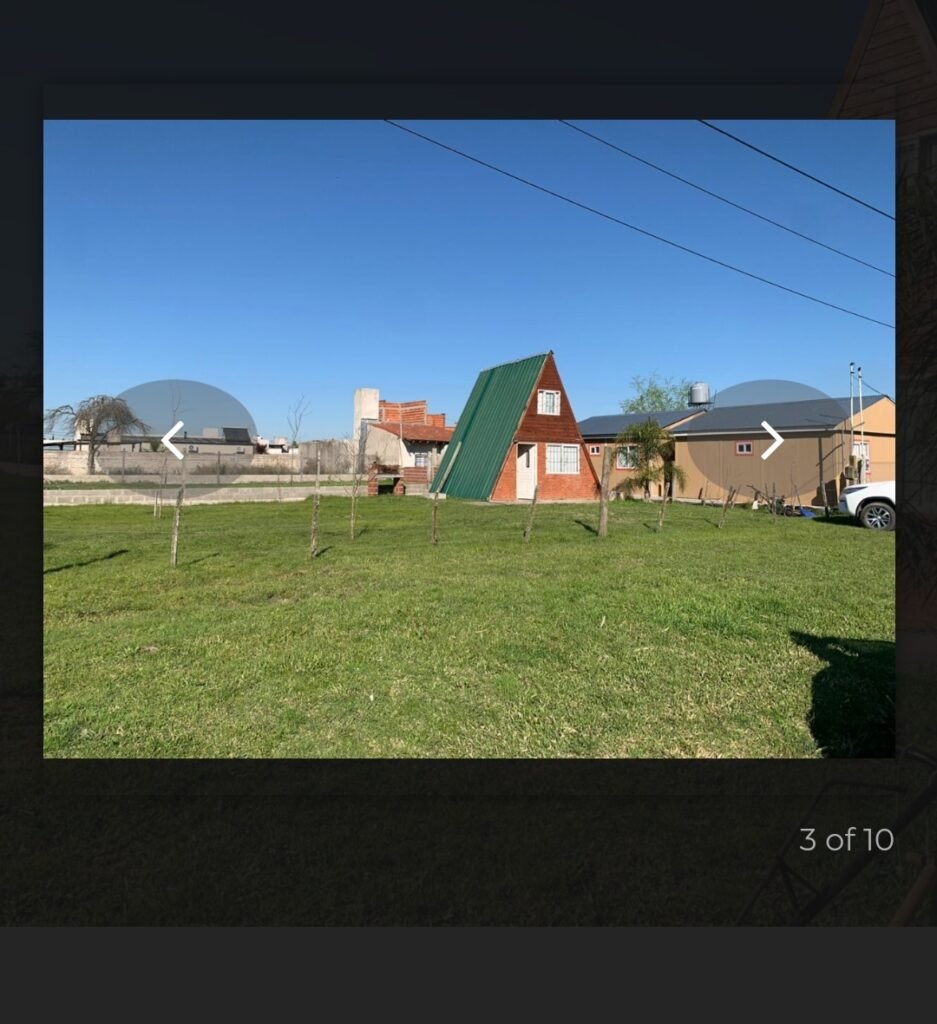Go to the previous photo
Screen dimensions: 937x1024
click(x=173, y=440)
